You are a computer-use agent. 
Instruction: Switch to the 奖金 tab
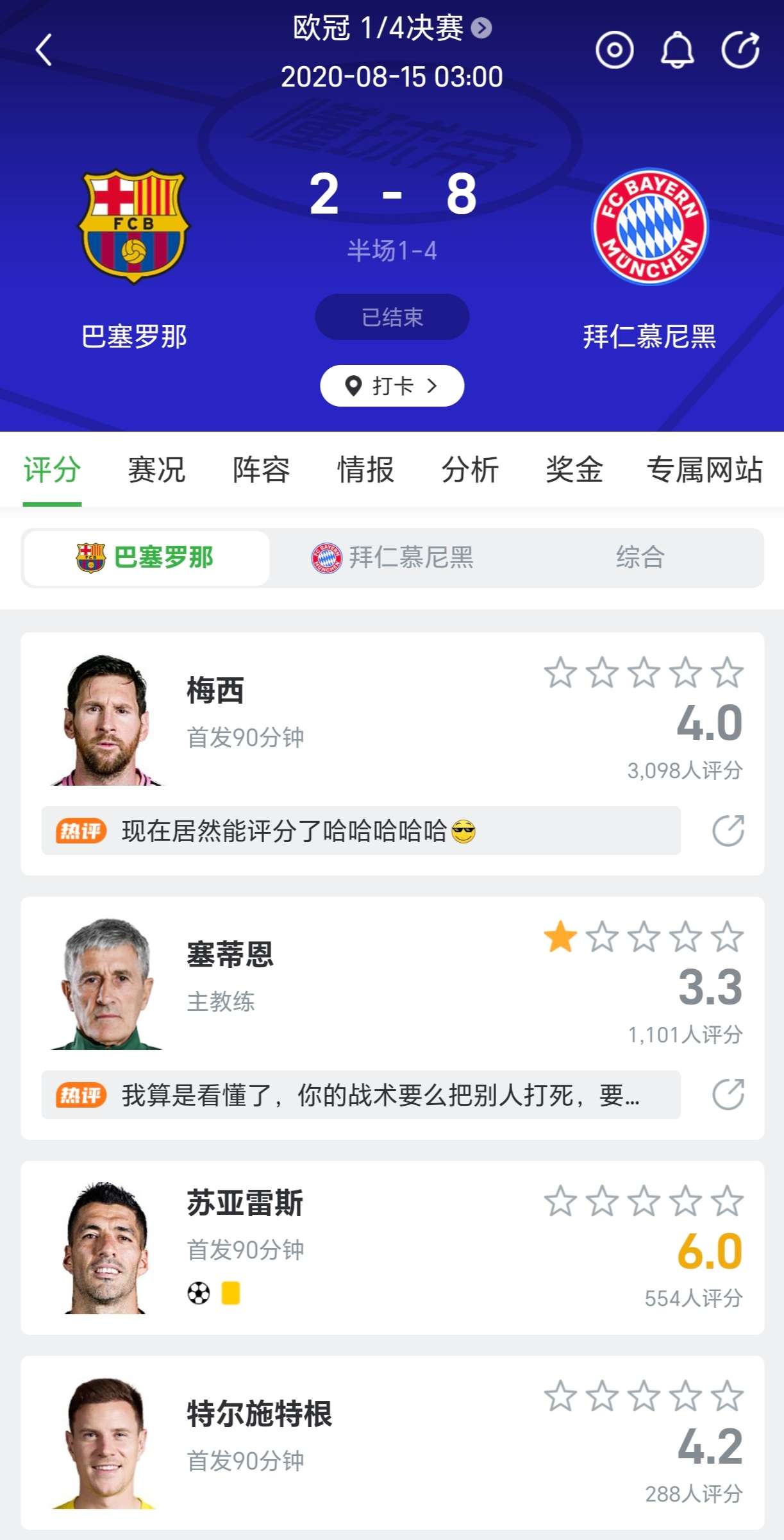pyautogui.click(x=574, y=470)
